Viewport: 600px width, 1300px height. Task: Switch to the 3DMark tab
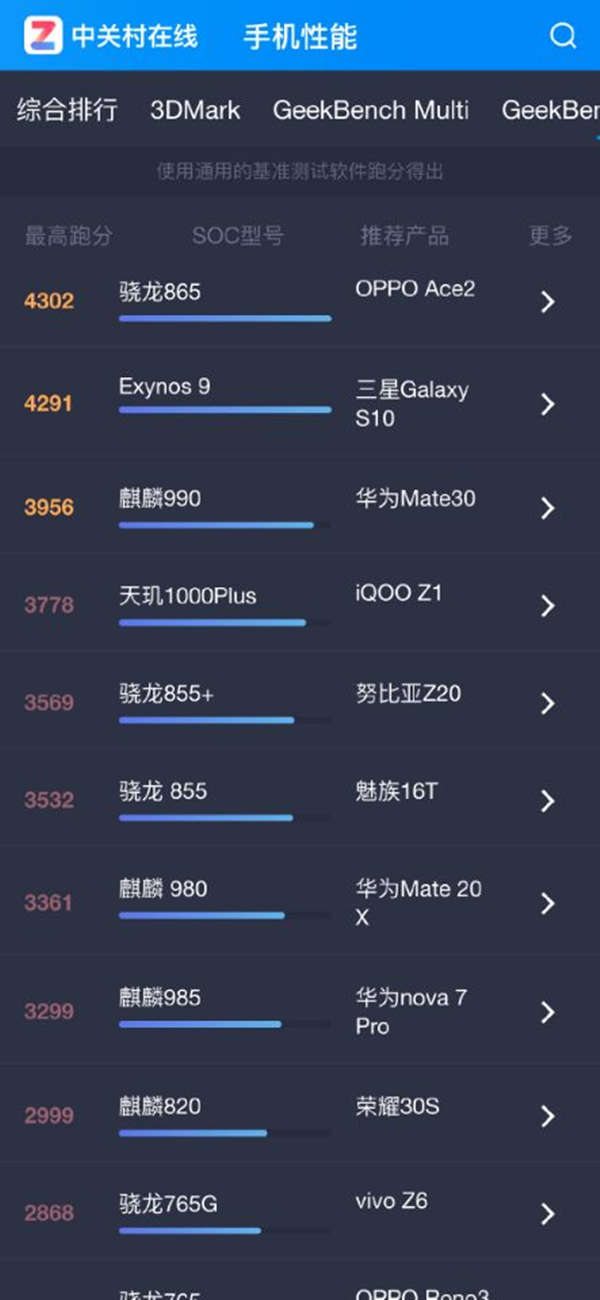[195, 110]
